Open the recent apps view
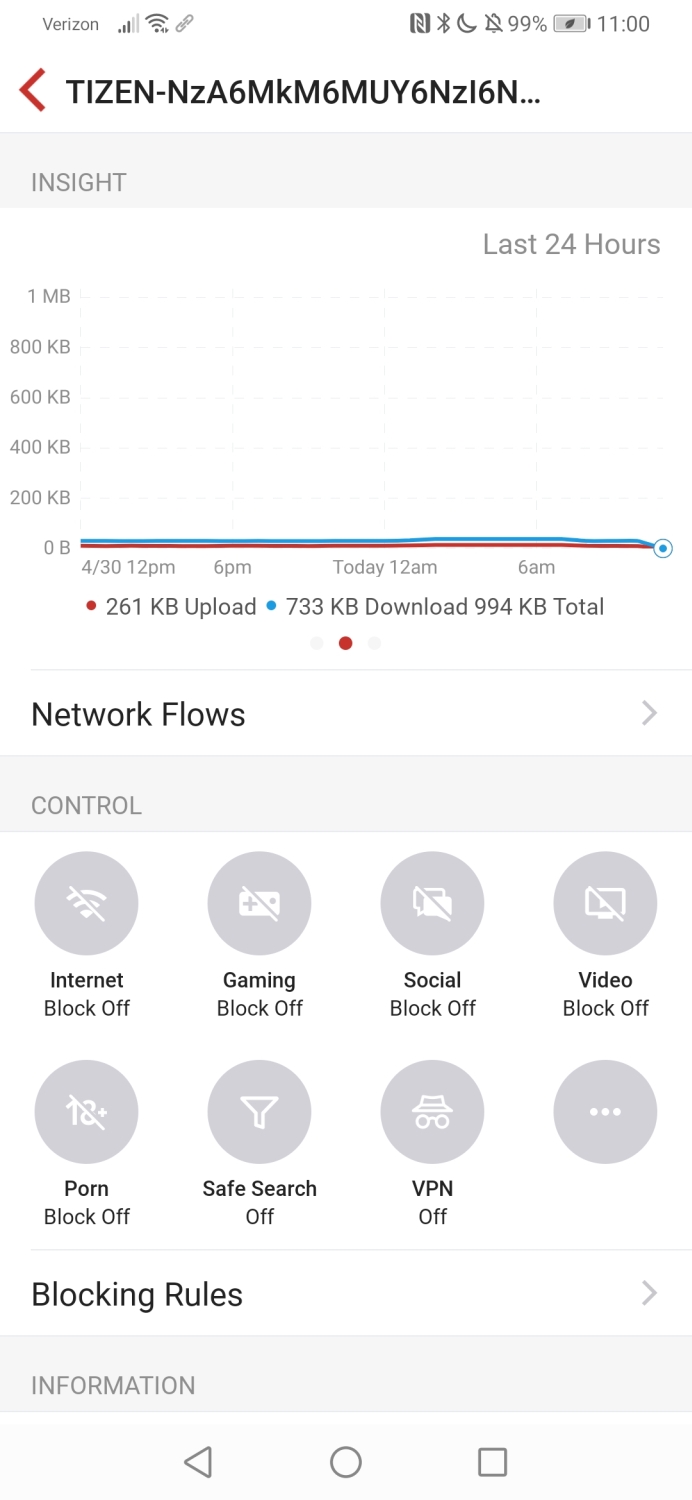This screenshot has height=1500, width=692. point(493,1462)
